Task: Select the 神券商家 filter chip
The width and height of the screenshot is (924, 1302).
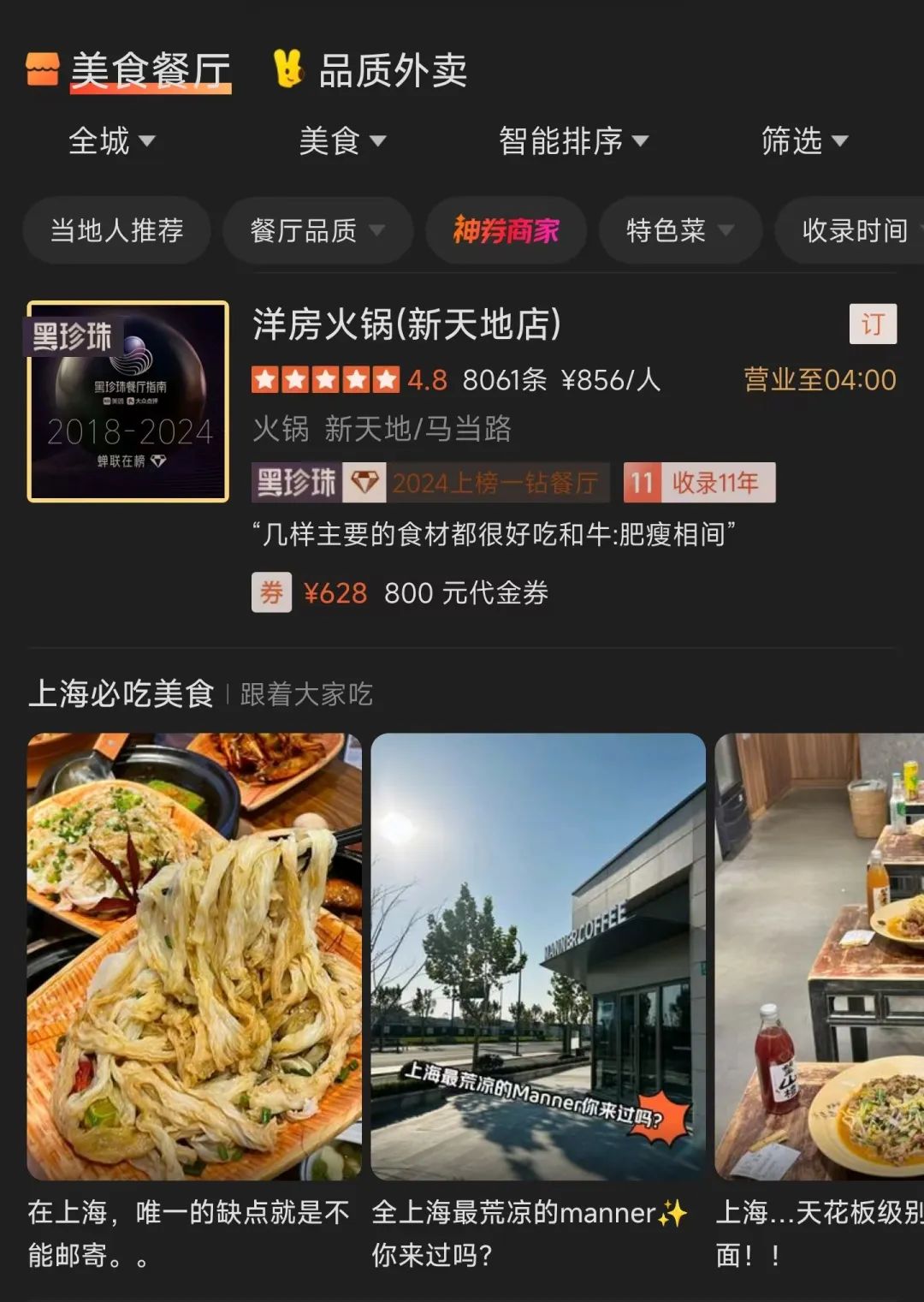Action: coord(506,230)
